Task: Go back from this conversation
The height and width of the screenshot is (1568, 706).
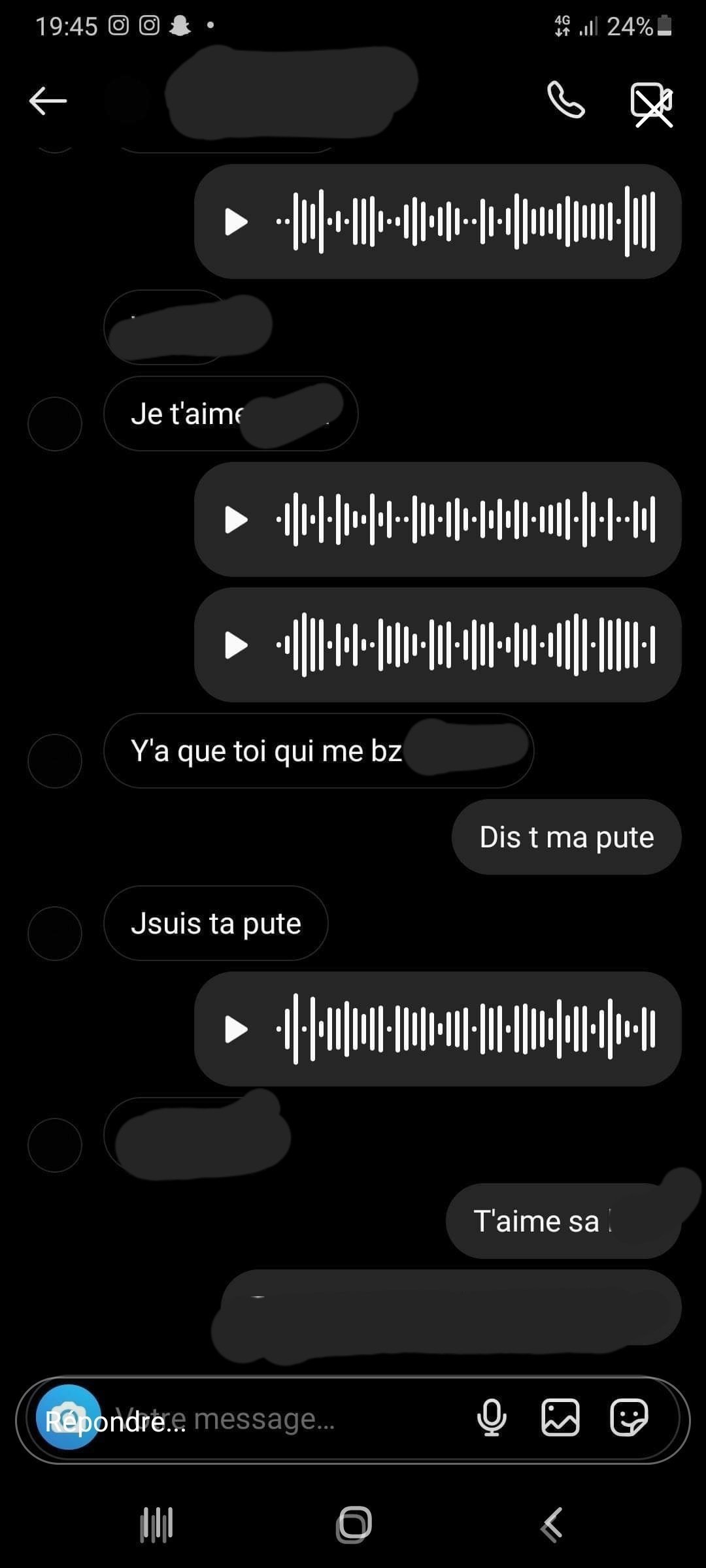Action: click(x=48, y=101)
